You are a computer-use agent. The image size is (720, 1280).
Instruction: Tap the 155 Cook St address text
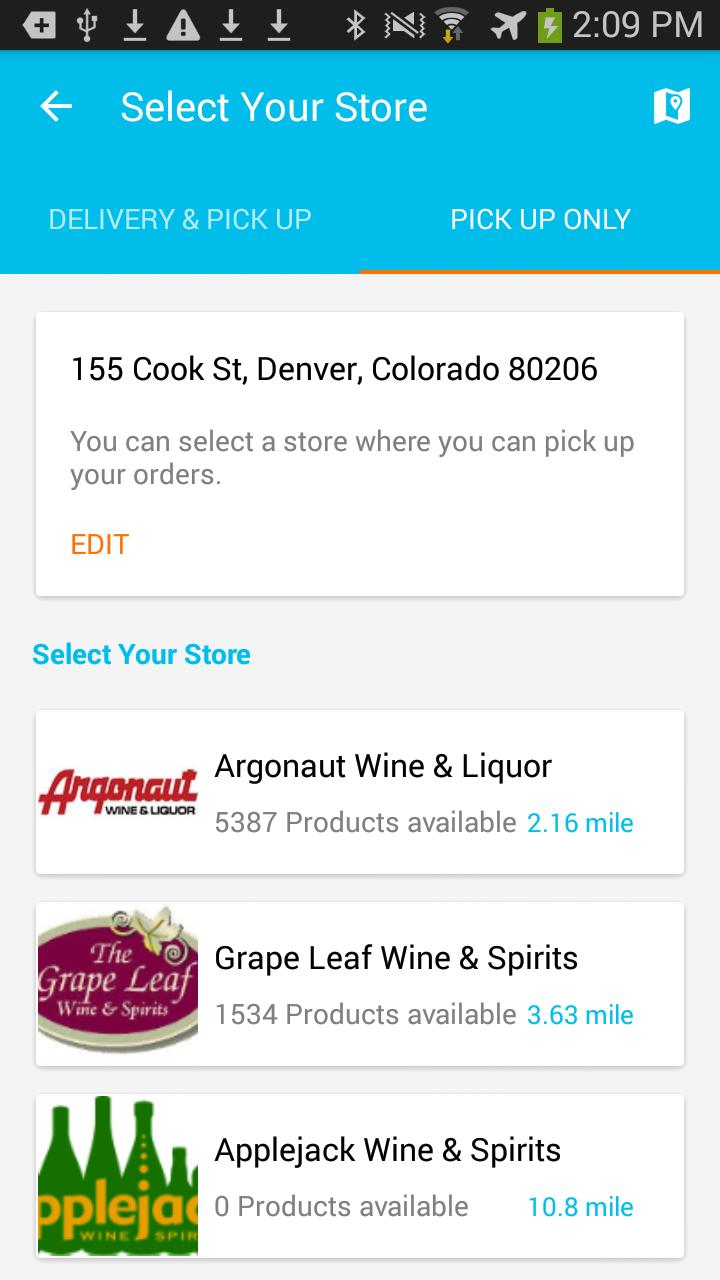point(334,368)
